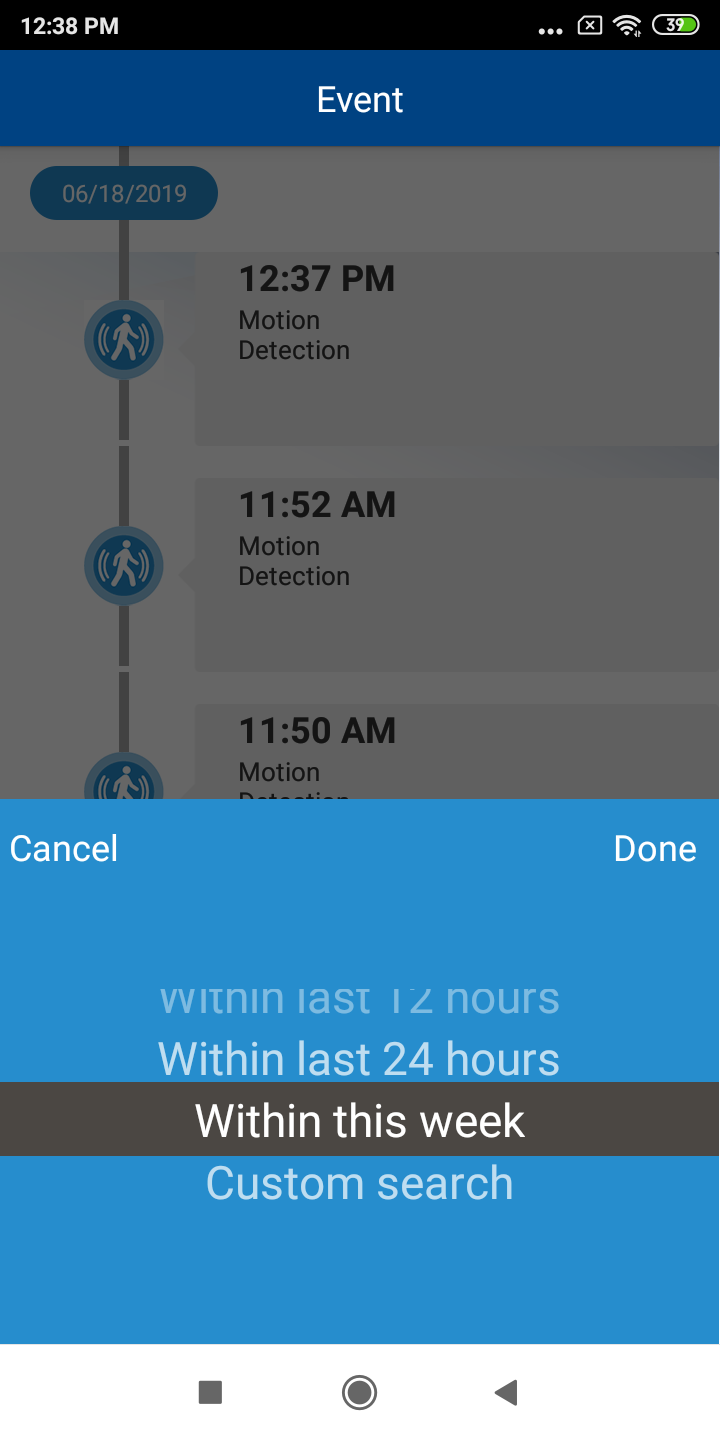Go to the phone's home screen

point(359,1392)
